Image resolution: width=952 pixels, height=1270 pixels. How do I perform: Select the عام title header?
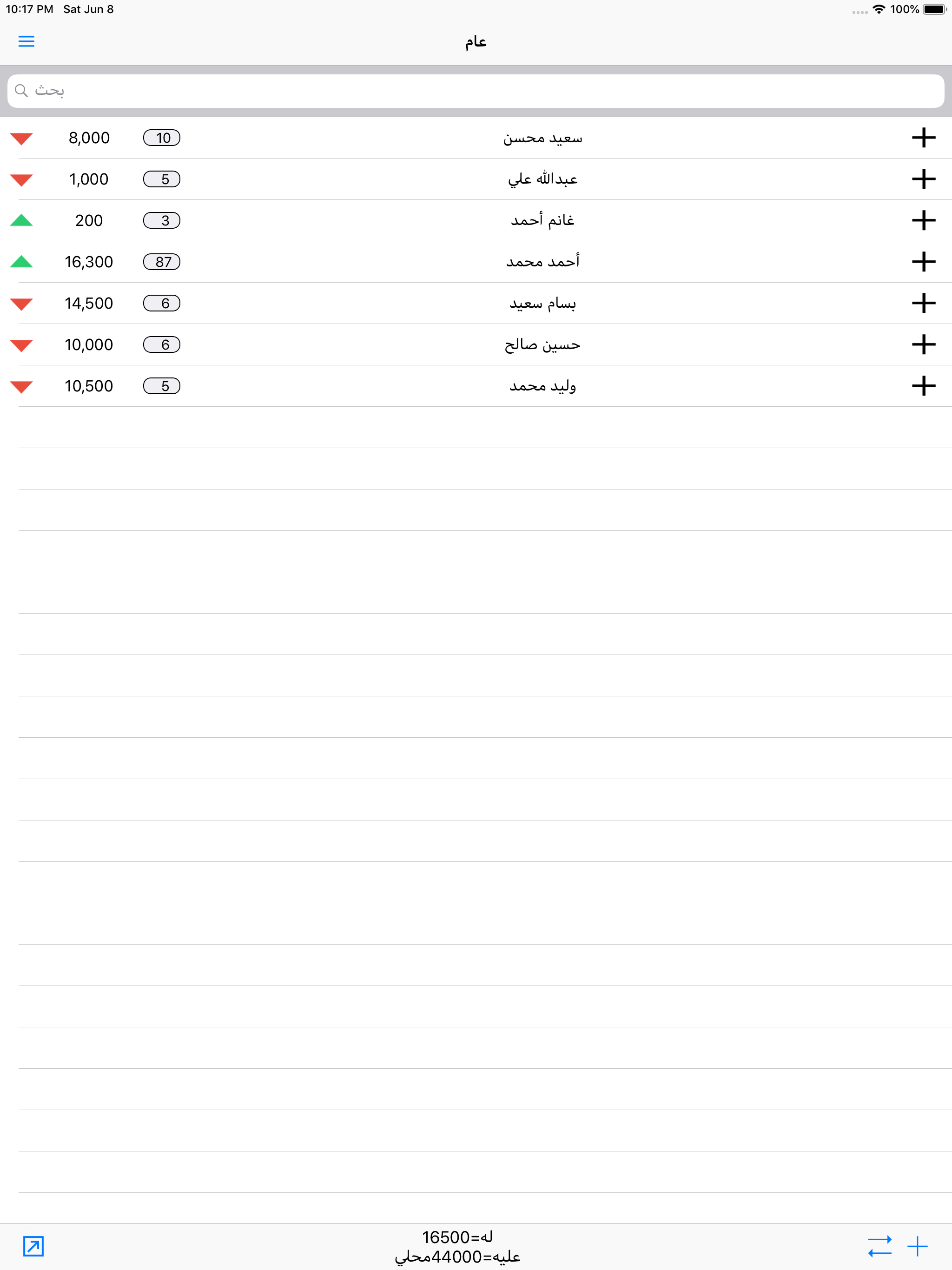(x=476, y=41)
